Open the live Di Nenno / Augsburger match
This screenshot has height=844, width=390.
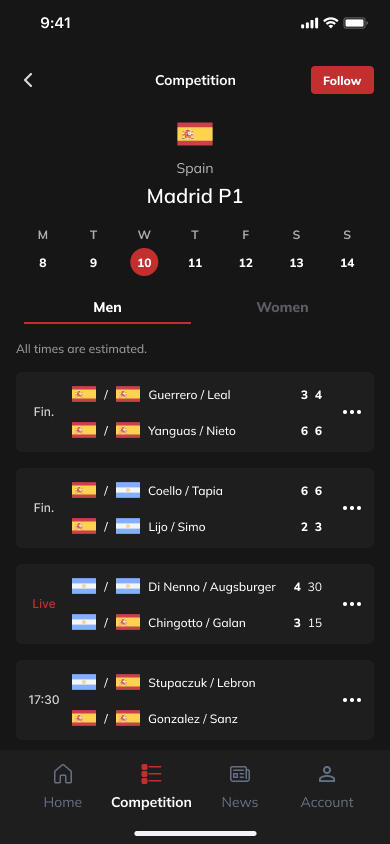[195, 604]
